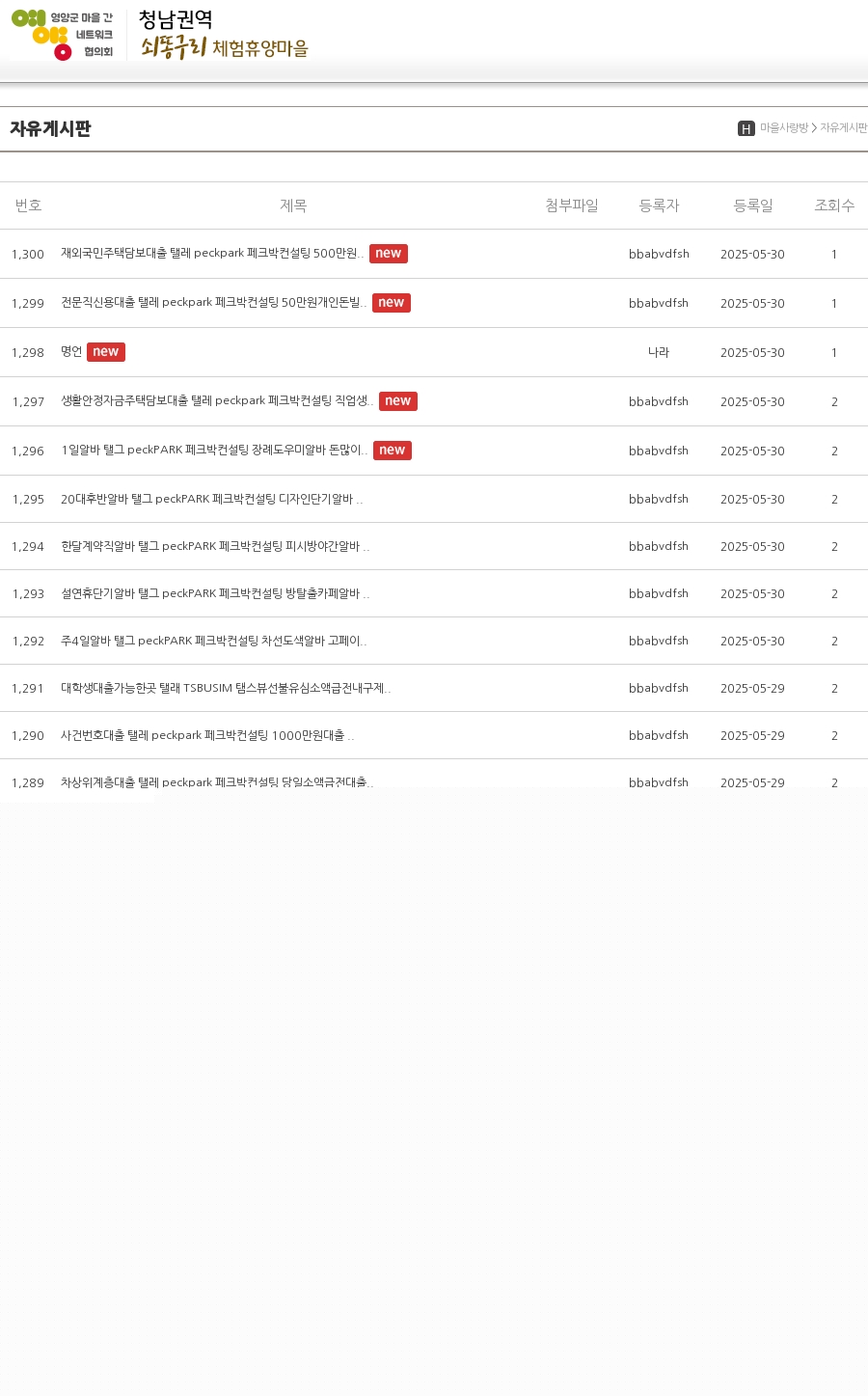Open post 1,300 about 재외국민주택담보대출

click(212, 254)
